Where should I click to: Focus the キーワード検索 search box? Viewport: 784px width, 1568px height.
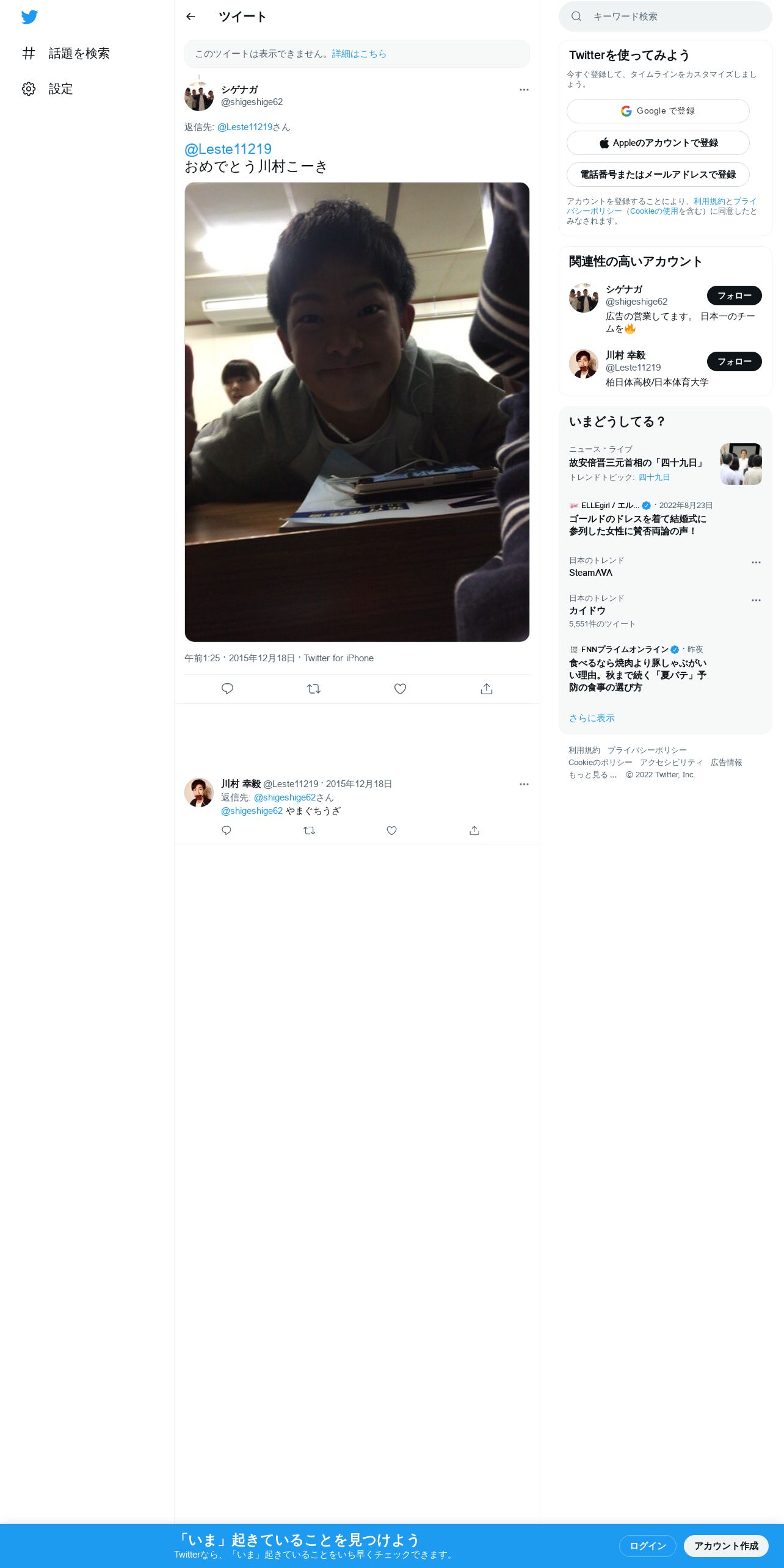pyautogui.click(x=666, y=16)
